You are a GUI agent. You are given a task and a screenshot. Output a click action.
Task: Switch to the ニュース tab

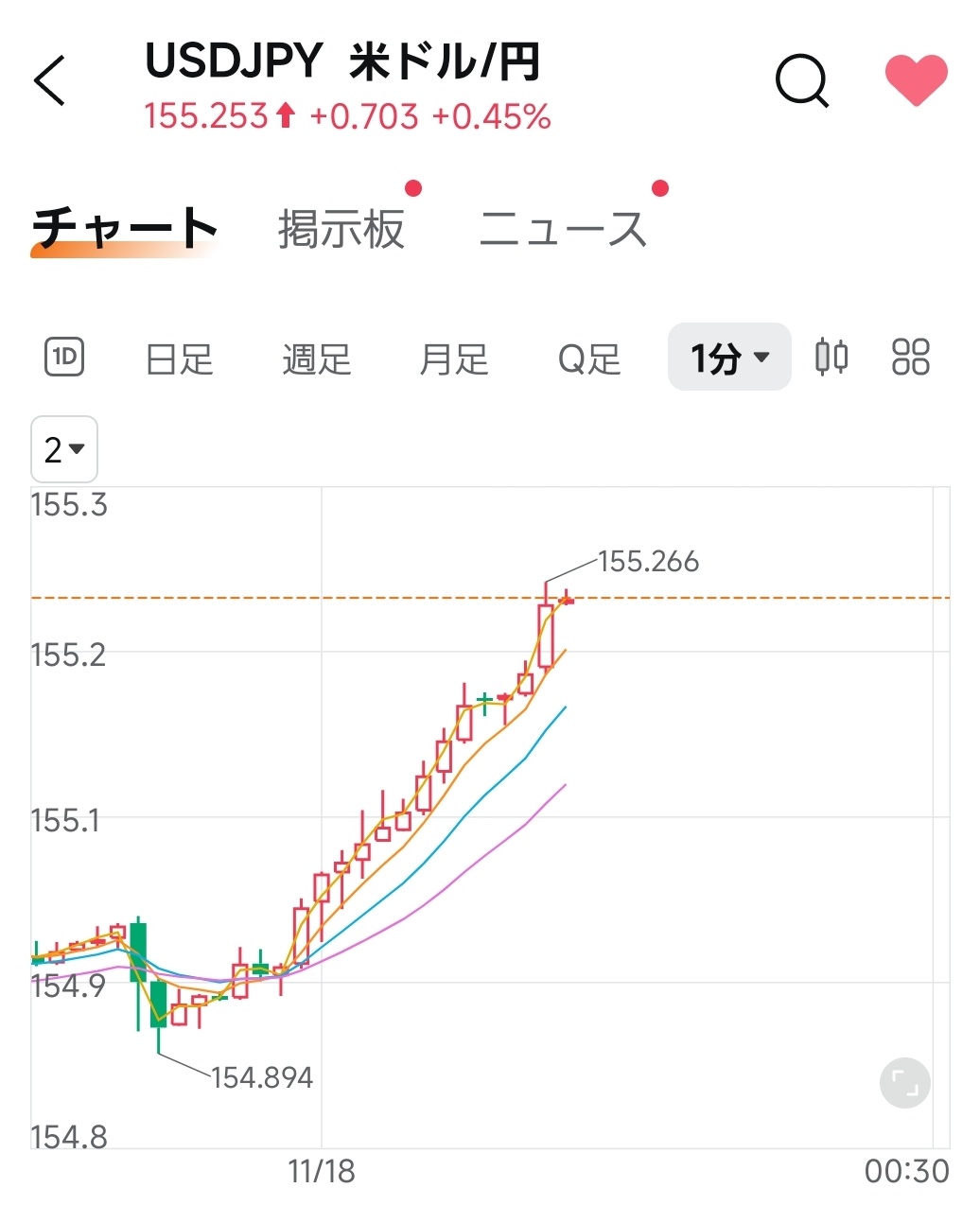coord(563,230)
